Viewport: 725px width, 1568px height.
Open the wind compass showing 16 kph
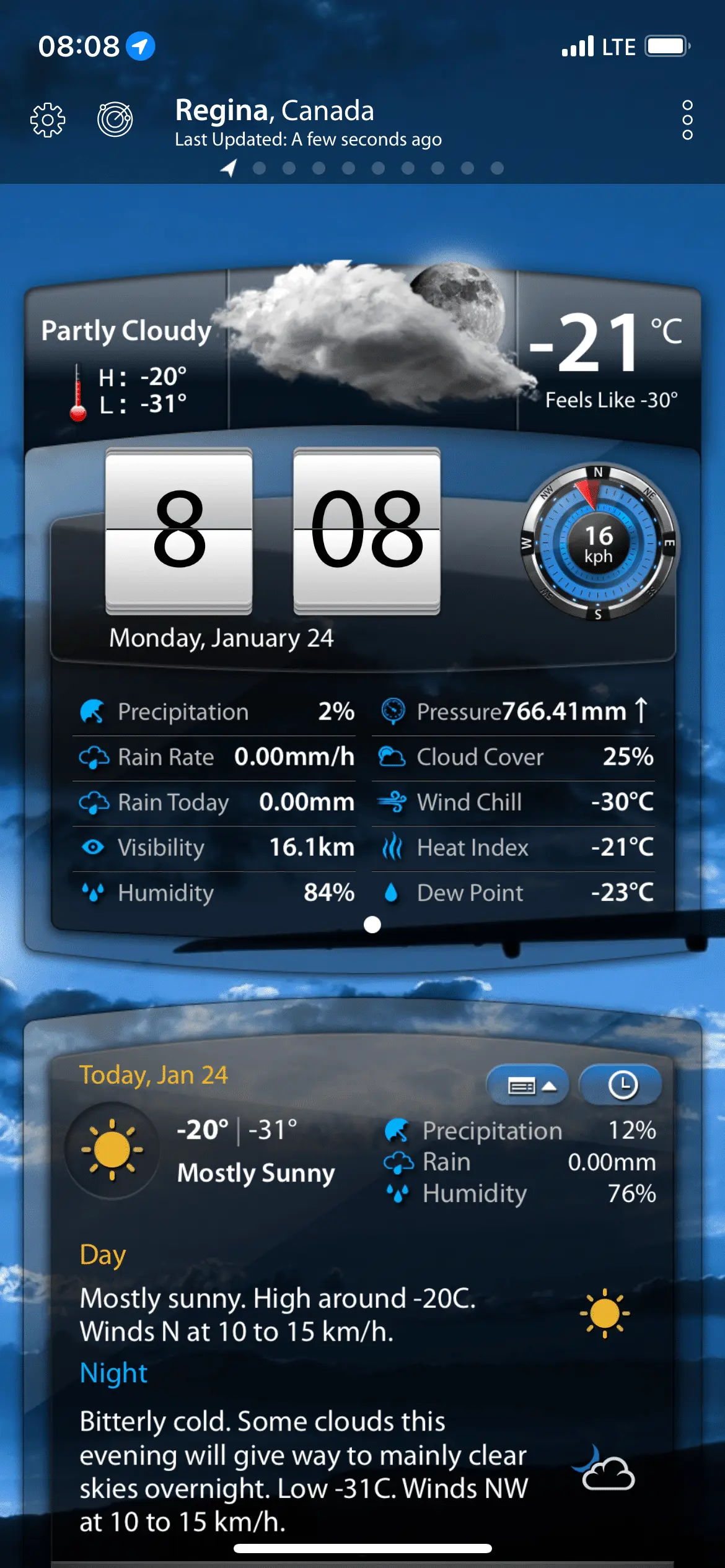[x=599, y=543]
